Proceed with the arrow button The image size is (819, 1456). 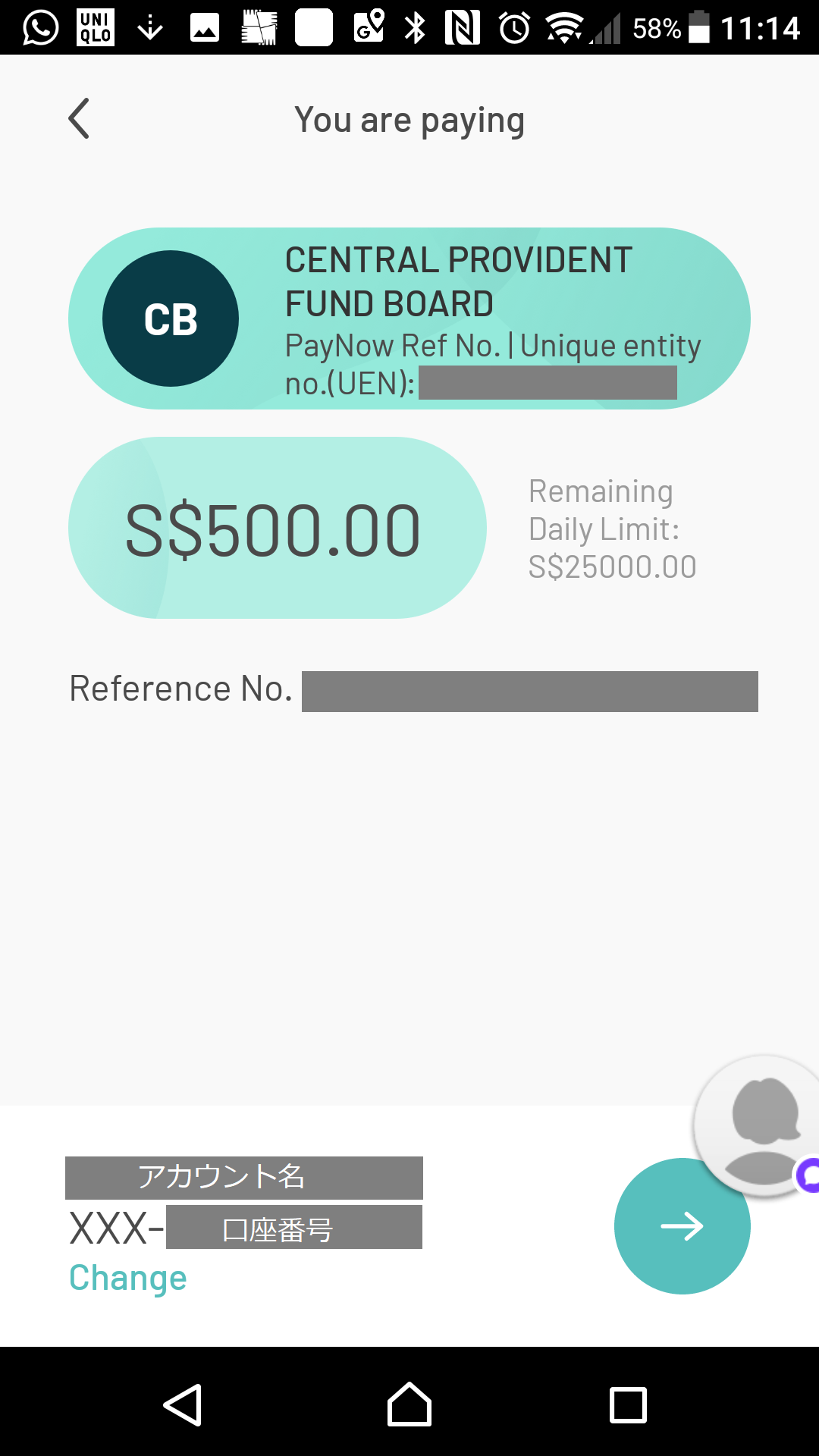(x=681, y=1227)
